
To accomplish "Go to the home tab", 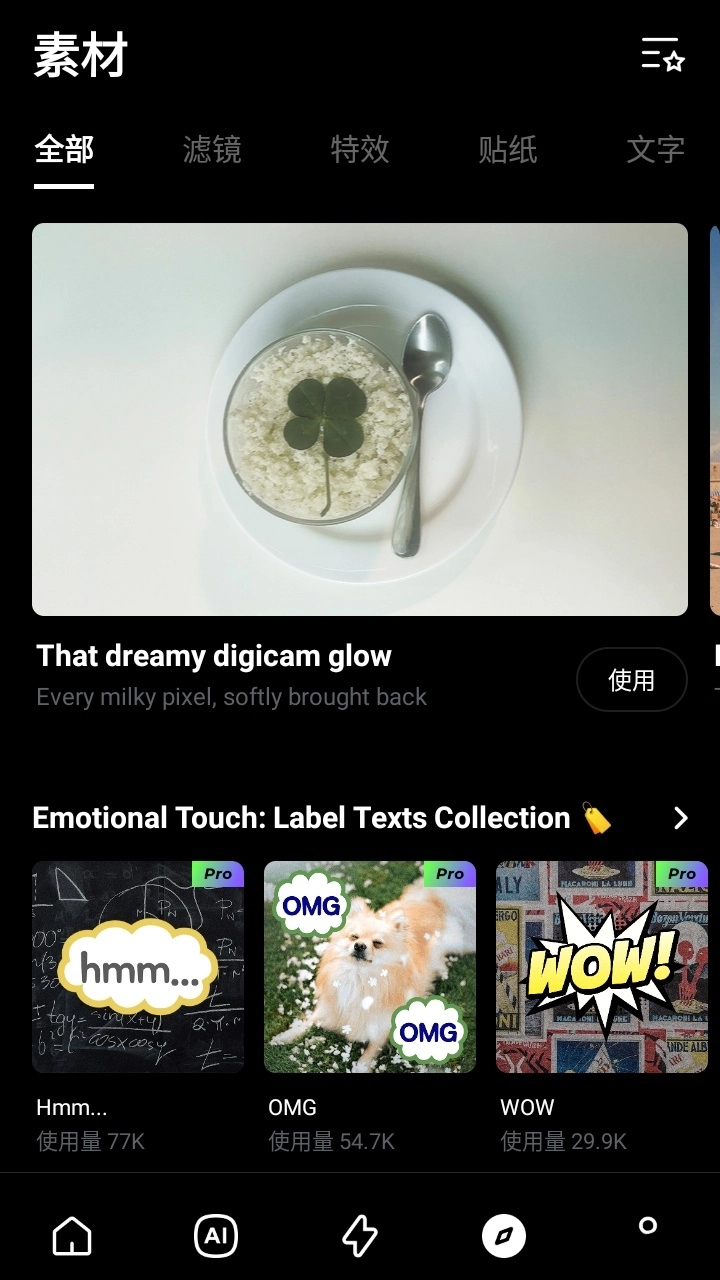I will coord(72,1237).
